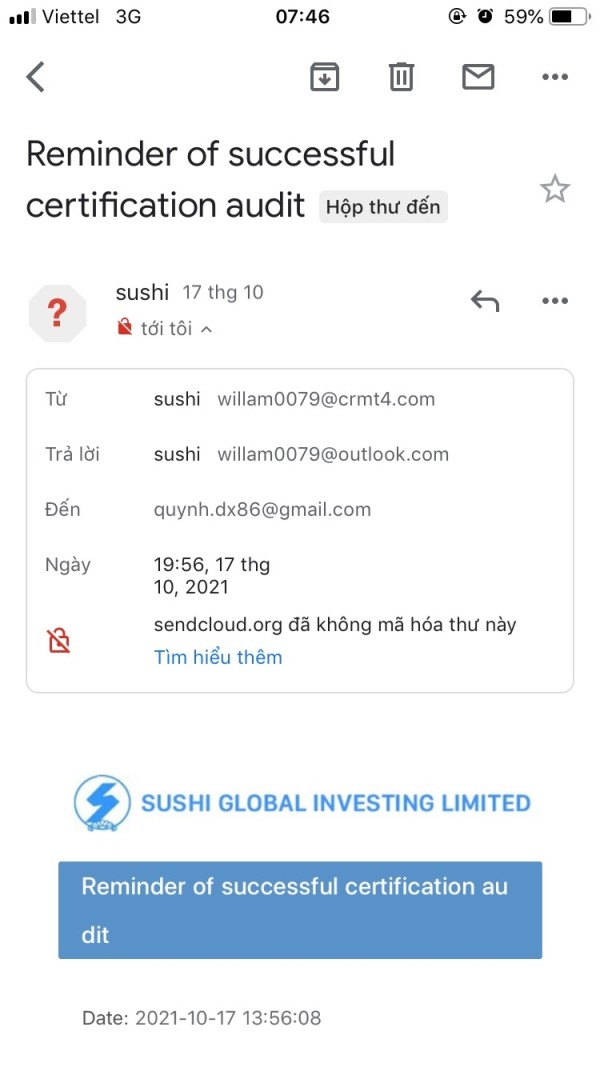600x1067 pixels.
Task: Open the message options next to reply
Action: click(554, 301)
